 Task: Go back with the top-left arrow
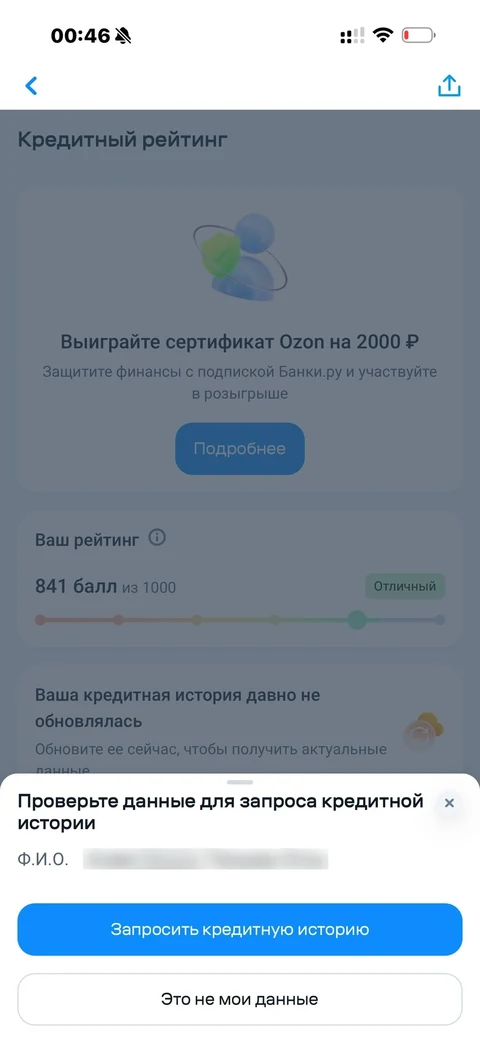[x=31, y=86]
